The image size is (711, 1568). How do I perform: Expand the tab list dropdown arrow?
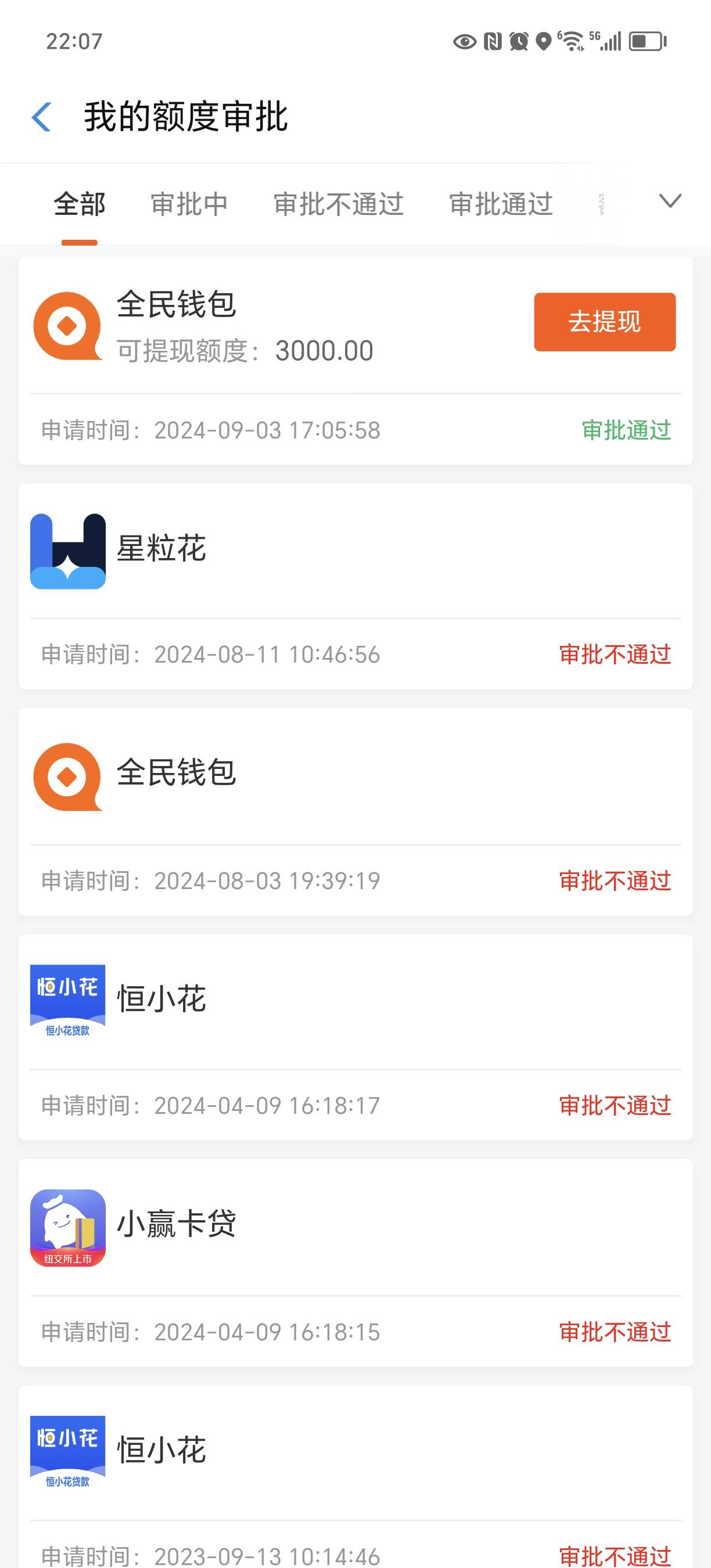(x=670, y=202)
